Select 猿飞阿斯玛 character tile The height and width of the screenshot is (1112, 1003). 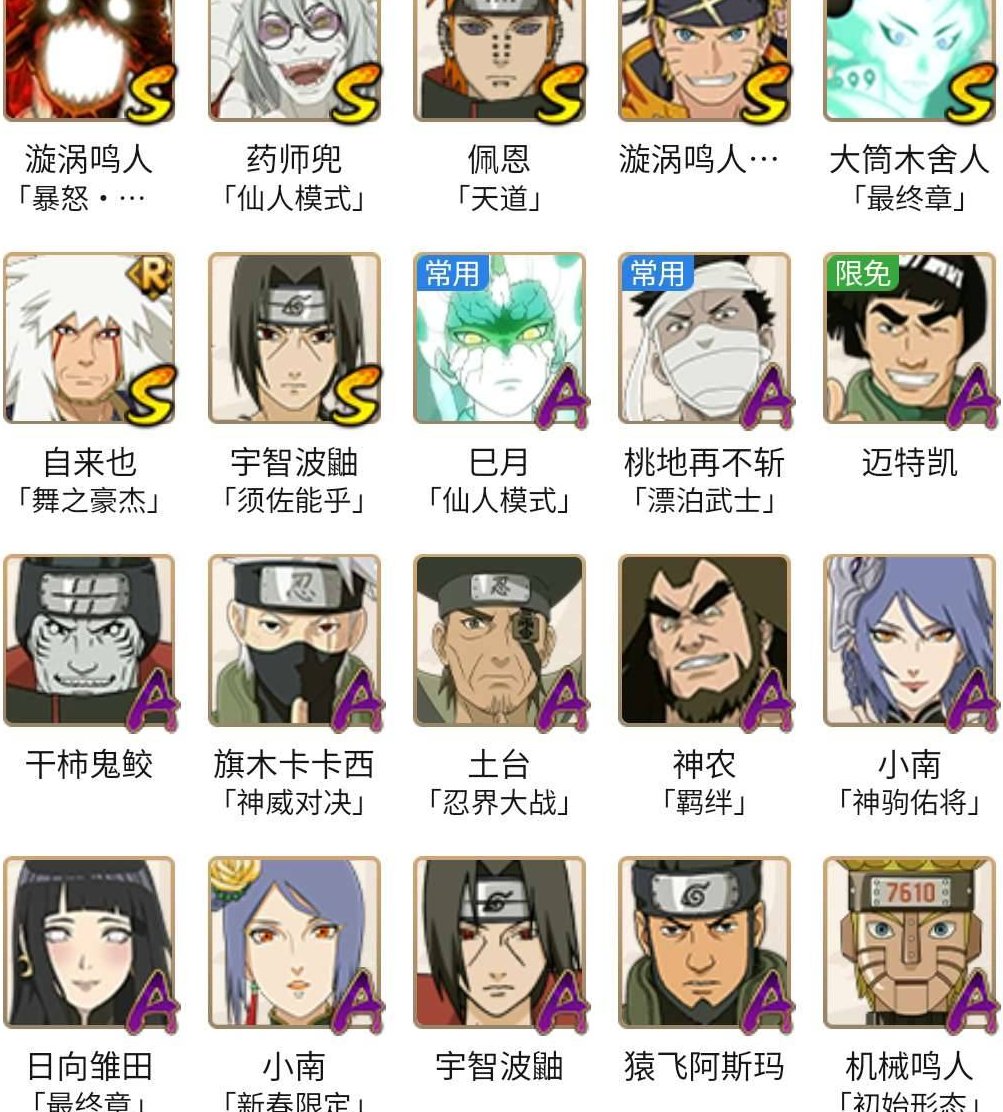tap(704, 943)
